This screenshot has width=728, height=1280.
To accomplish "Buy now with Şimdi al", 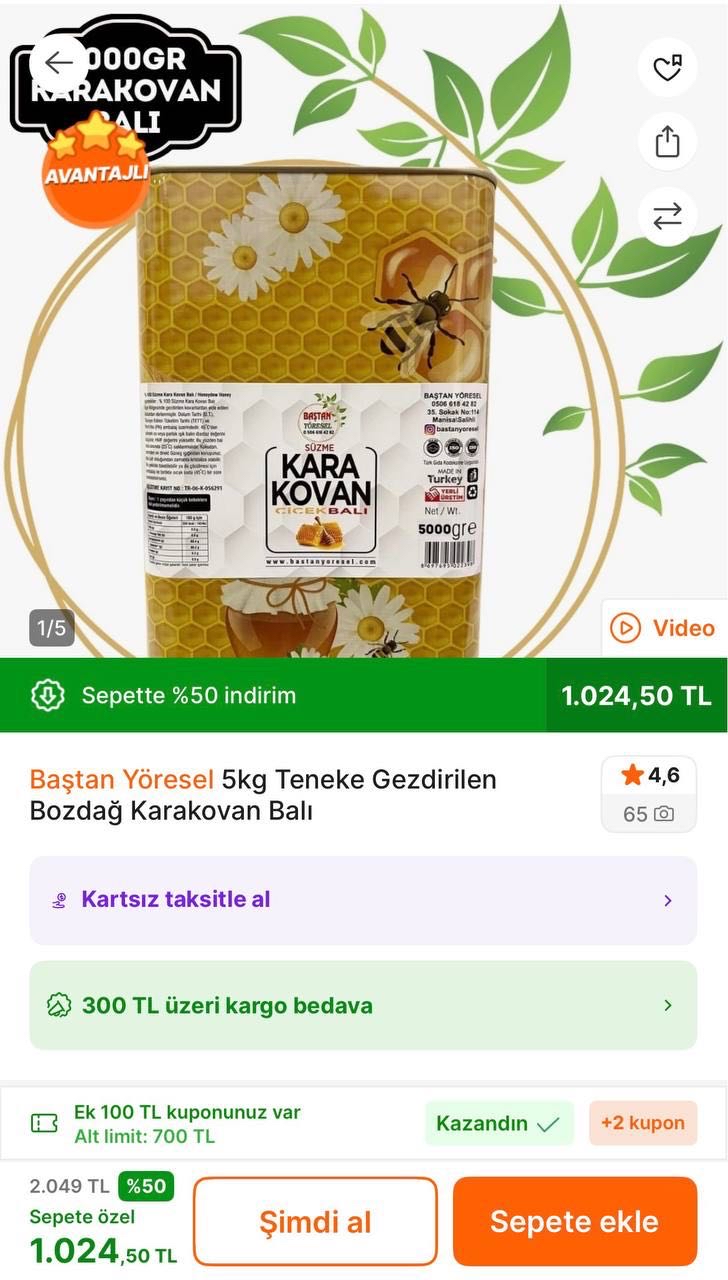I will coord(315,1221).
